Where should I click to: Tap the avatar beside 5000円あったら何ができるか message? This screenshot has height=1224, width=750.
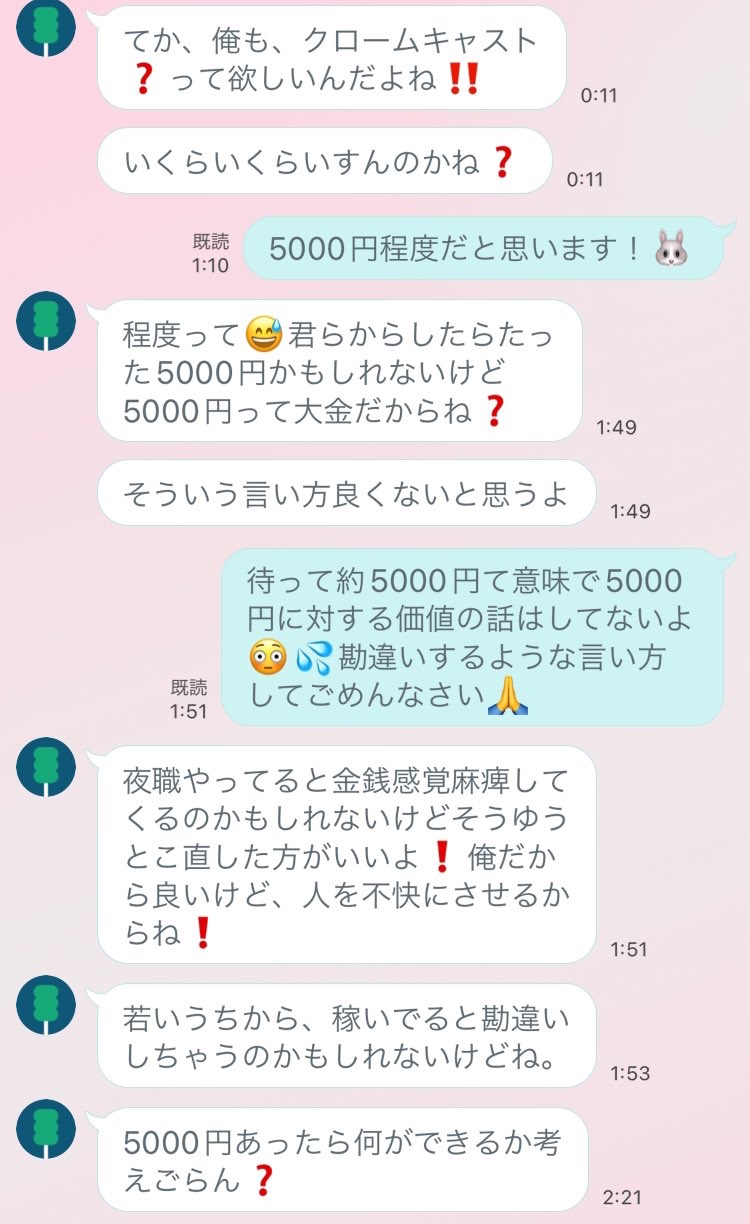point(47,1129)
